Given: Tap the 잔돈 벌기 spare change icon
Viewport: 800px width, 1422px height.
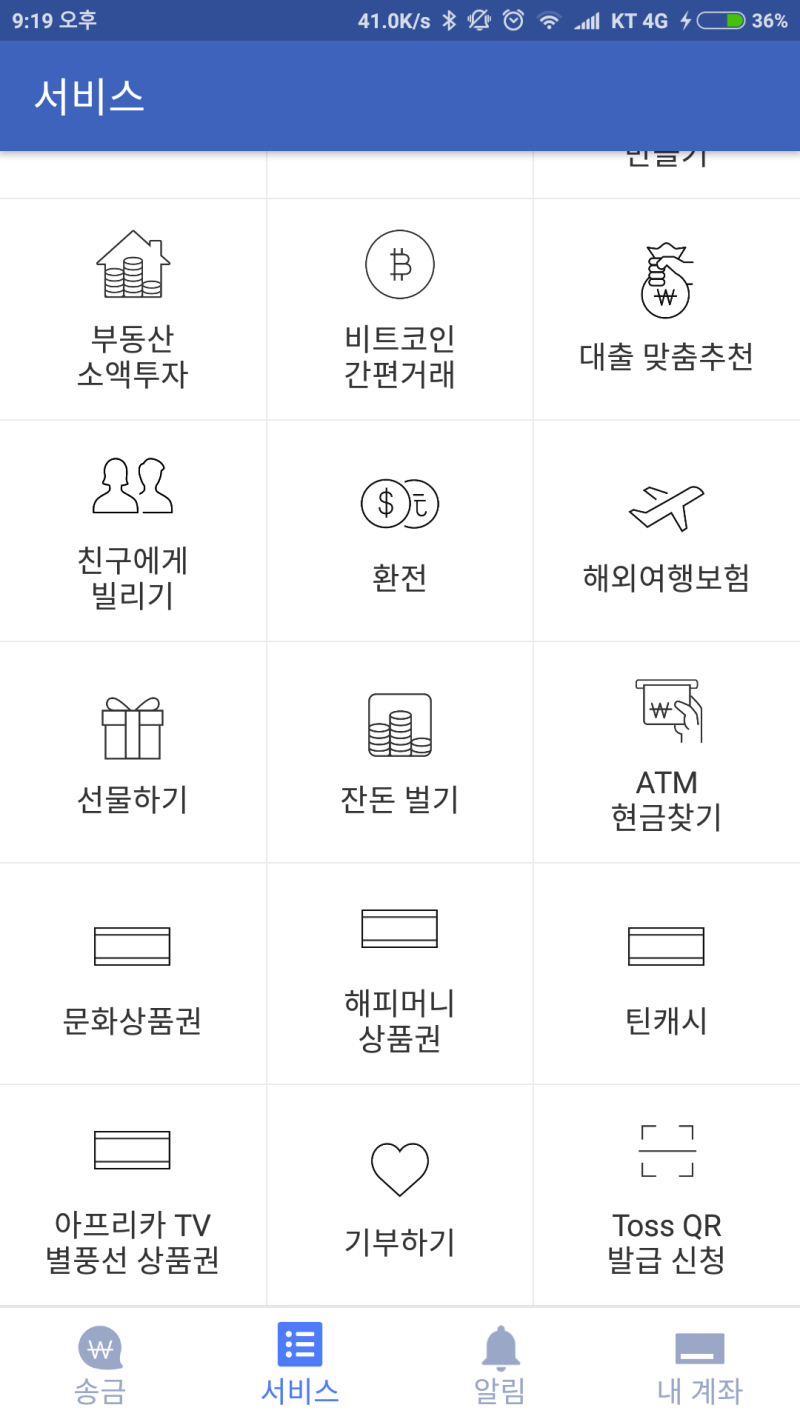Looking at the screenshot, I should point(399,752).
